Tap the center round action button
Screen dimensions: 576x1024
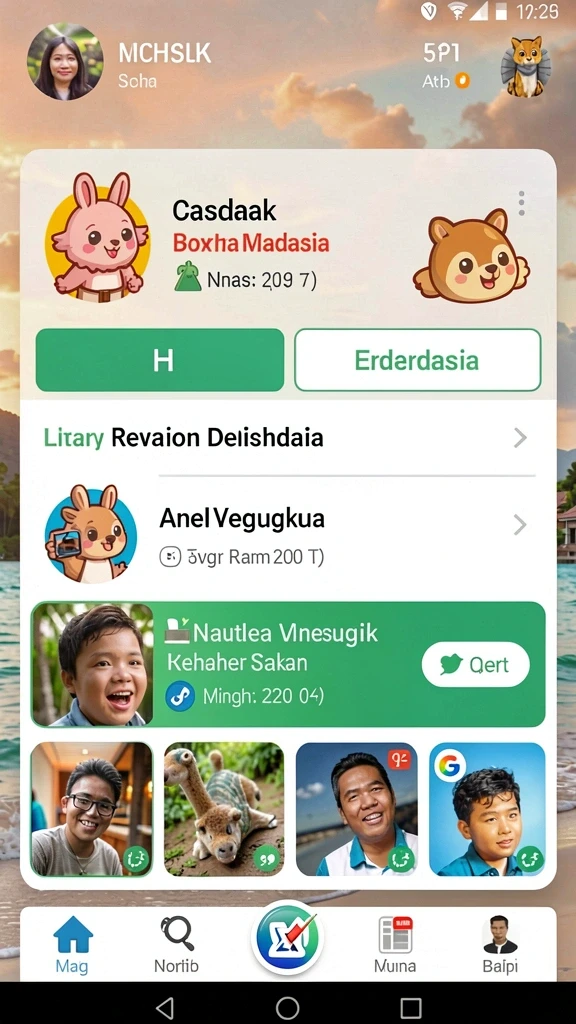point(287,938)
